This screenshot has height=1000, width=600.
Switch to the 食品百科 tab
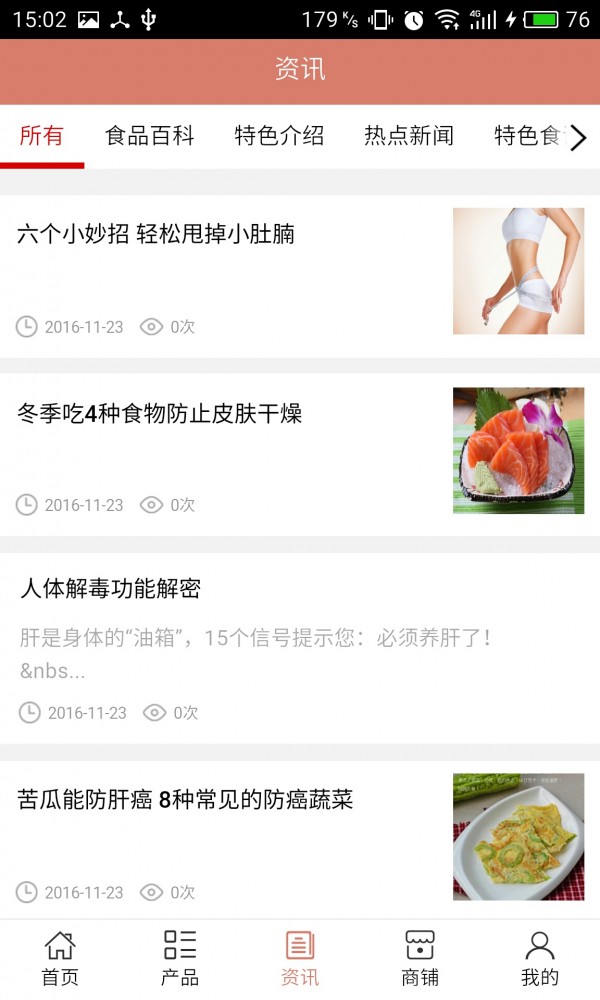(x=150, y=137)
